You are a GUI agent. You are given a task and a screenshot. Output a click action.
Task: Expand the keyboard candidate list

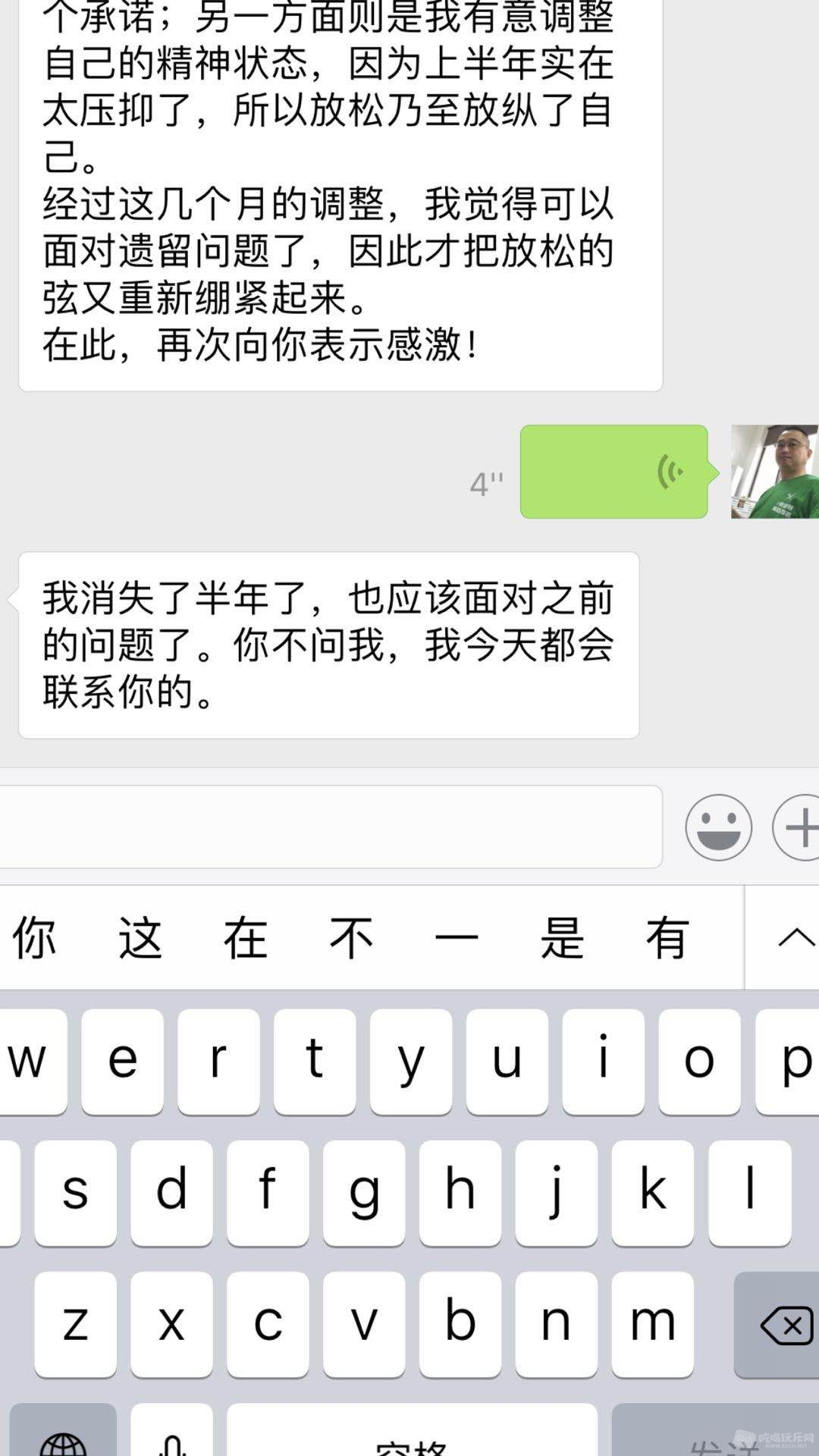794,937
